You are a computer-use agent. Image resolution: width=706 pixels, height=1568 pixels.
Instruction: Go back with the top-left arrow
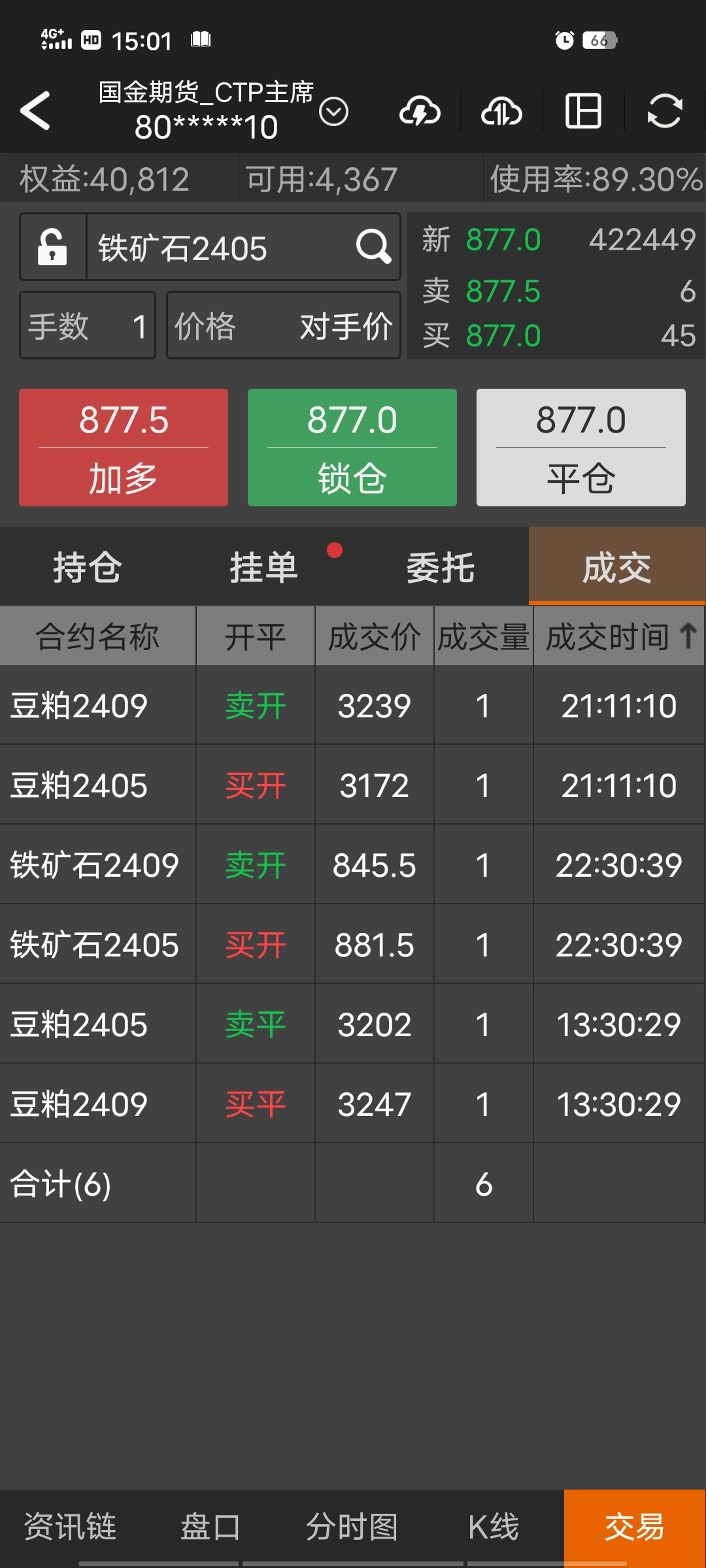[x=35, y=110]
